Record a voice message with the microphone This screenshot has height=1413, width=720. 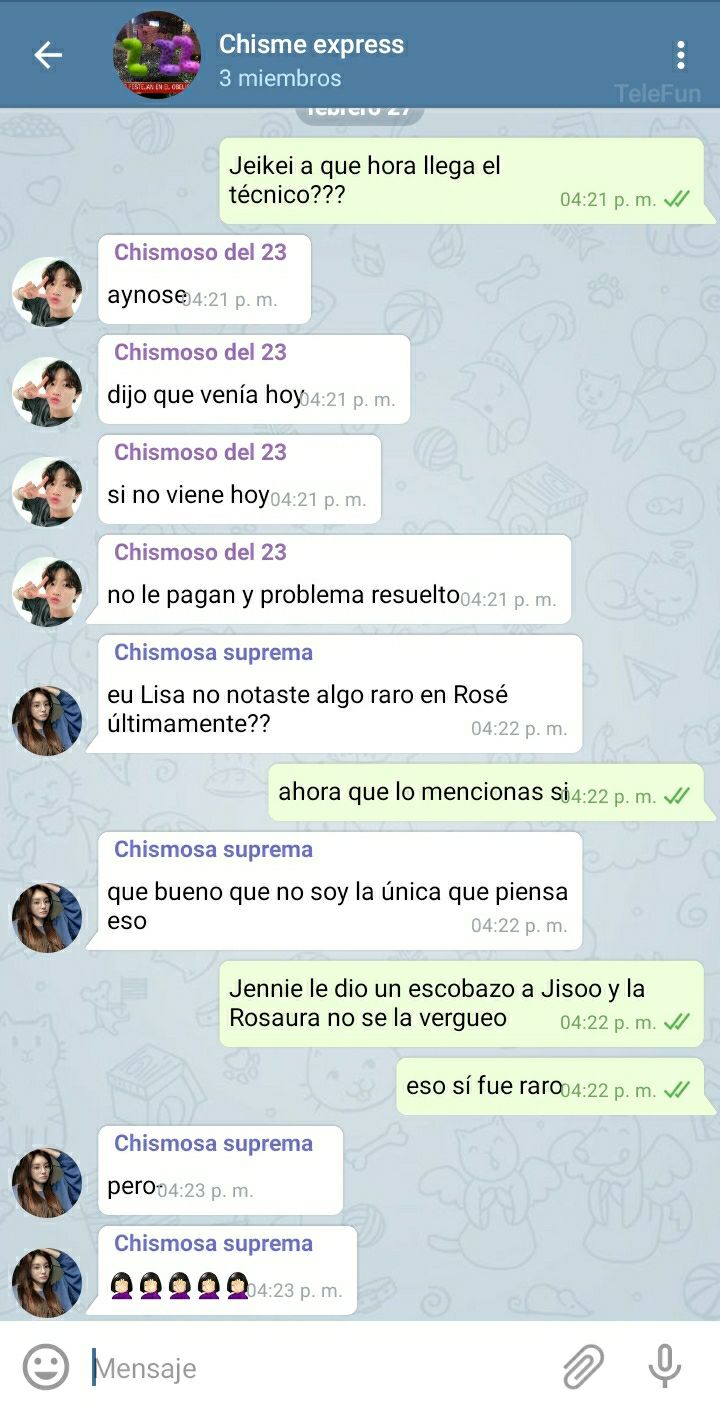664,1367
